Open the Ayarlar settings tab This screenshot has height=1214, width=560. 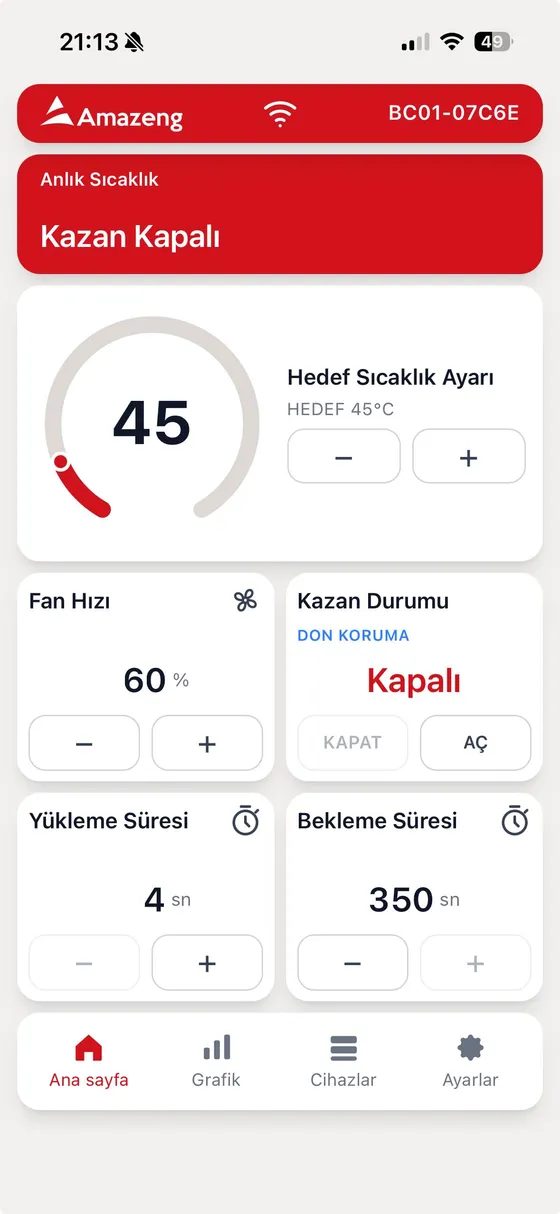[470, 1062]
